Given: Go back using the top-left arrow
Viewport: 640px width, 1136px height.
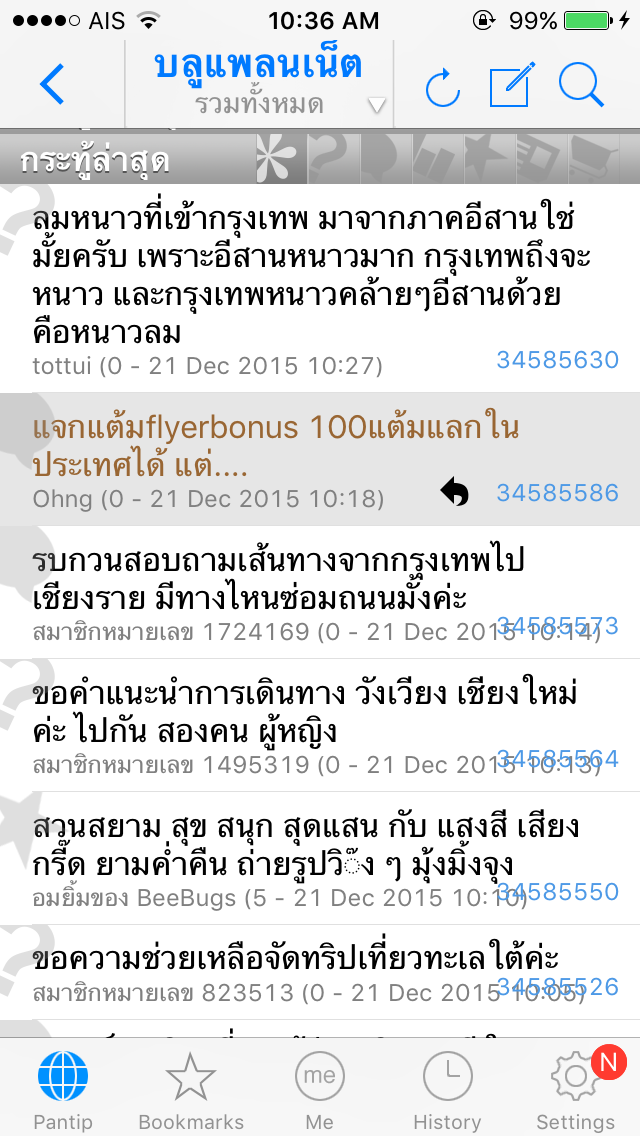Looking at the screenshot, I should (52, 84).
